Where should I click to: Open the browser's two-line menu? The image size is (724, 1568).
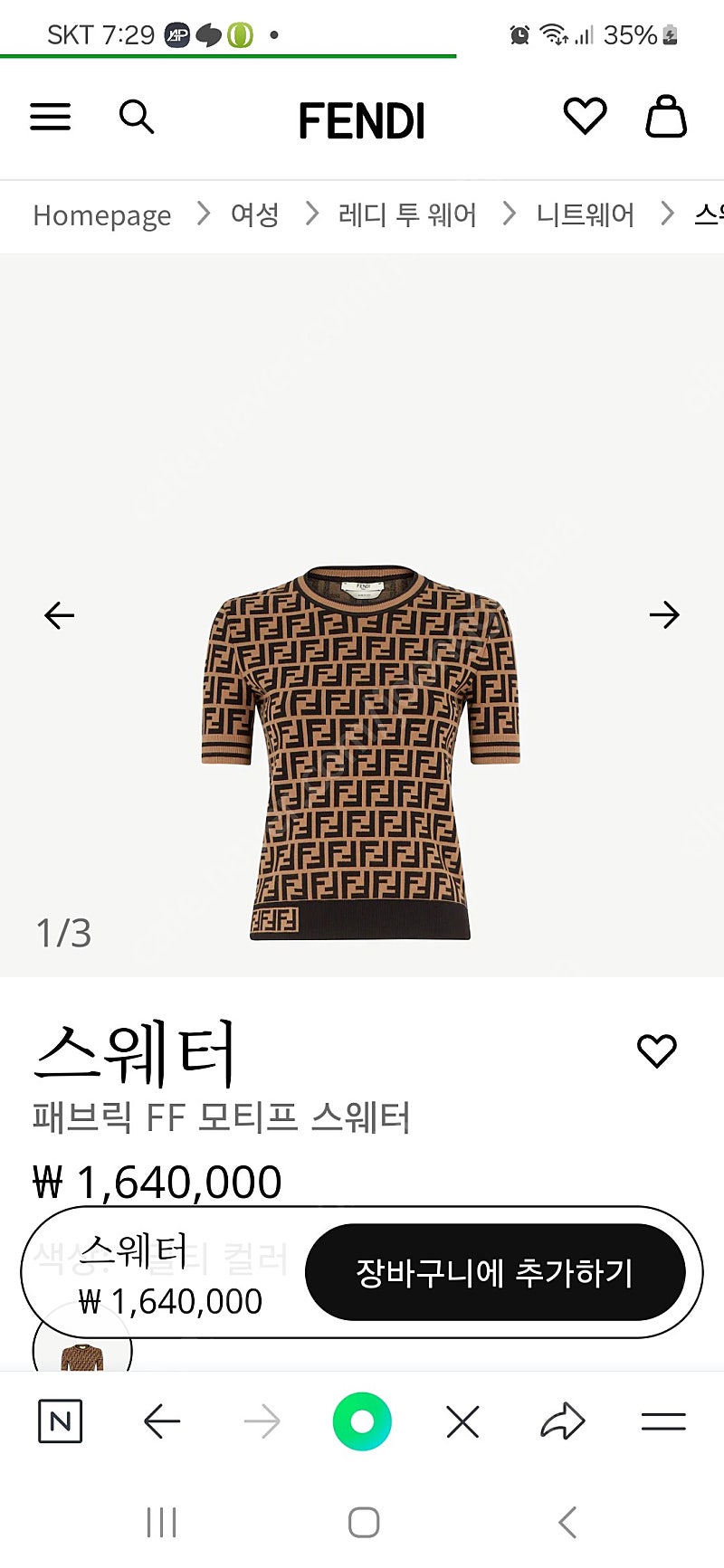(663, 1422)
